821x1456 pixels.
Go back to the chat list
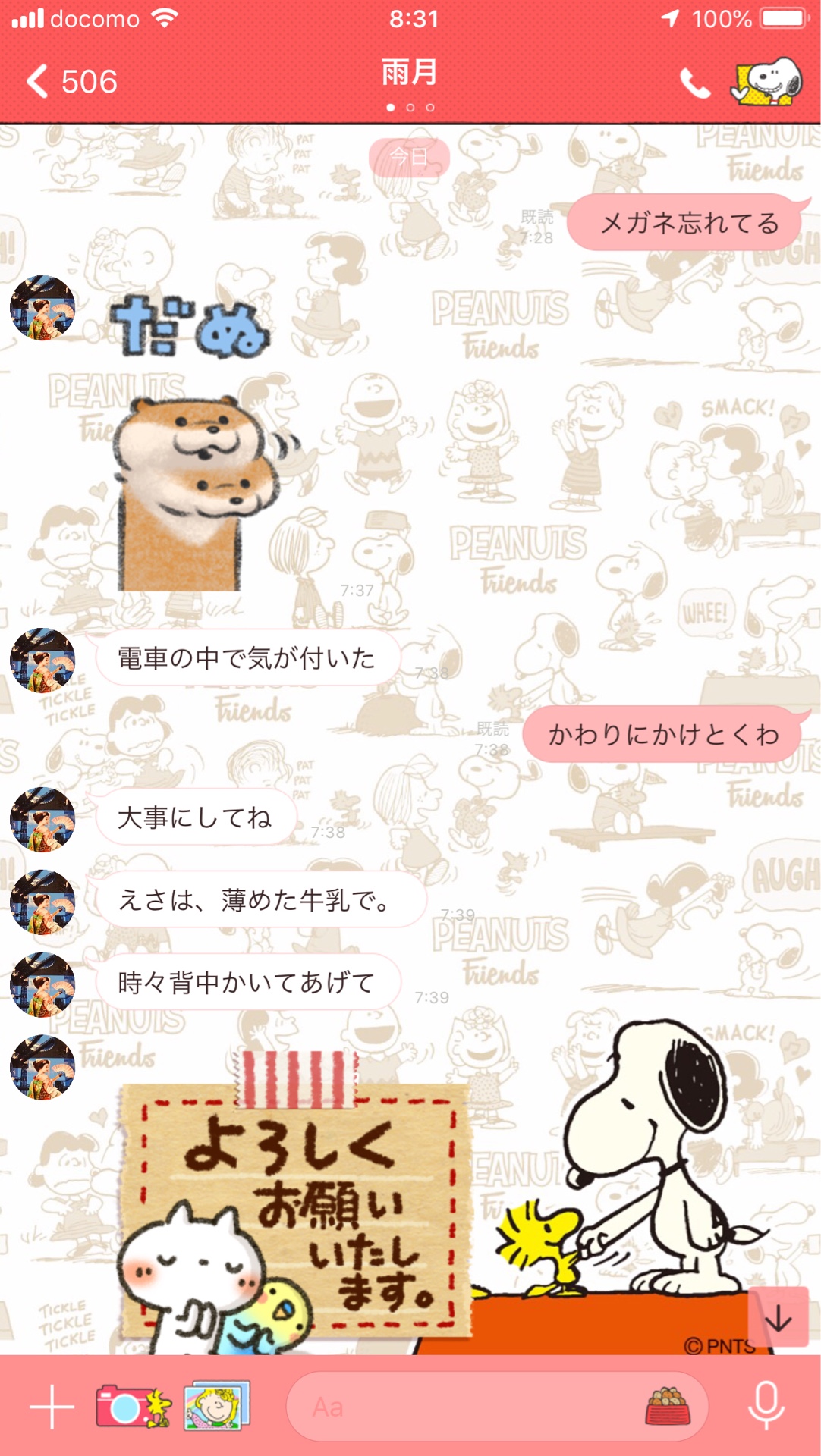[70, 81]
